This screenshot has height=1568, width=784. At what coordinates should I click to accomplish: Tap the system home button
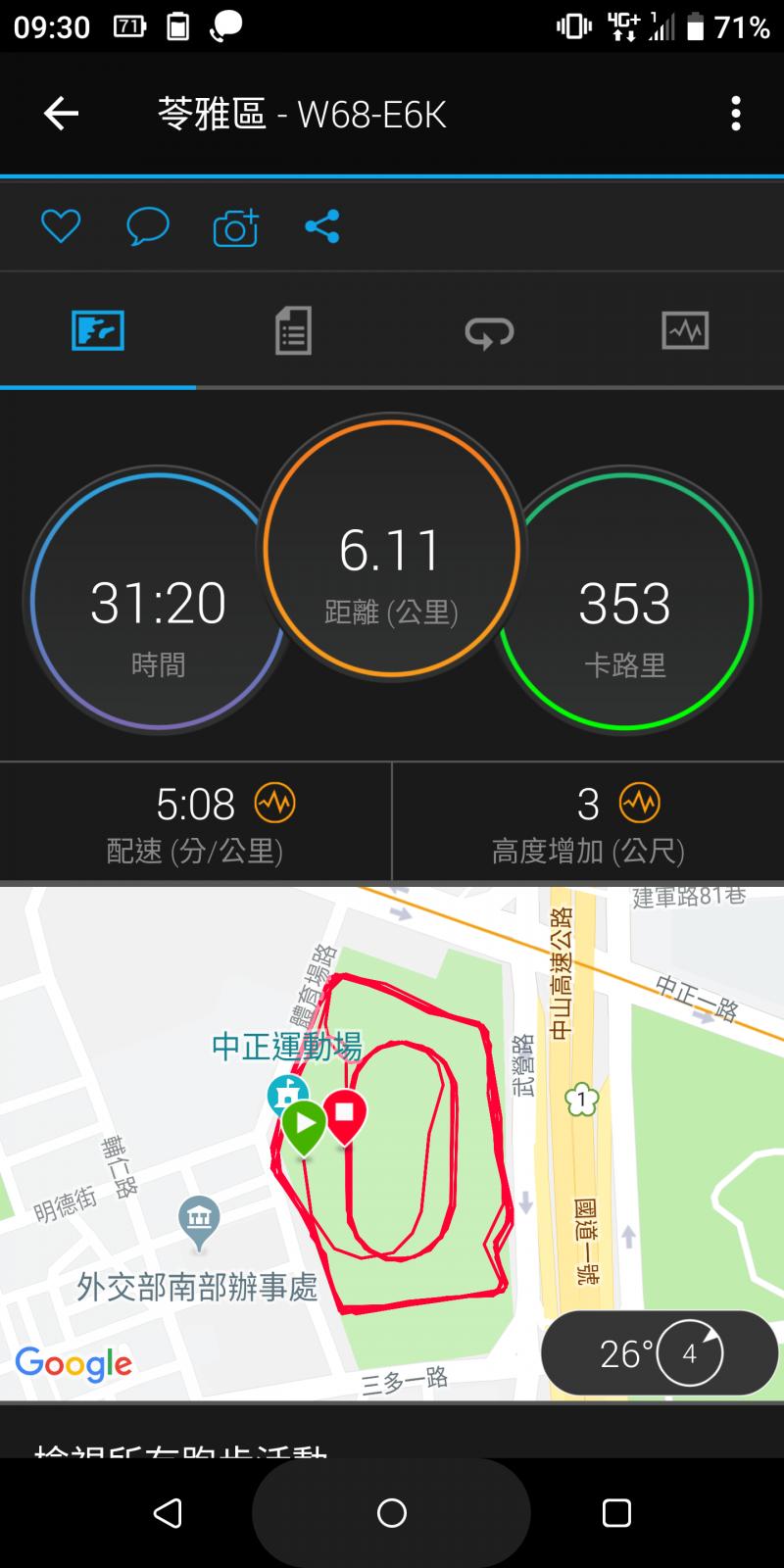(392, 1513)
